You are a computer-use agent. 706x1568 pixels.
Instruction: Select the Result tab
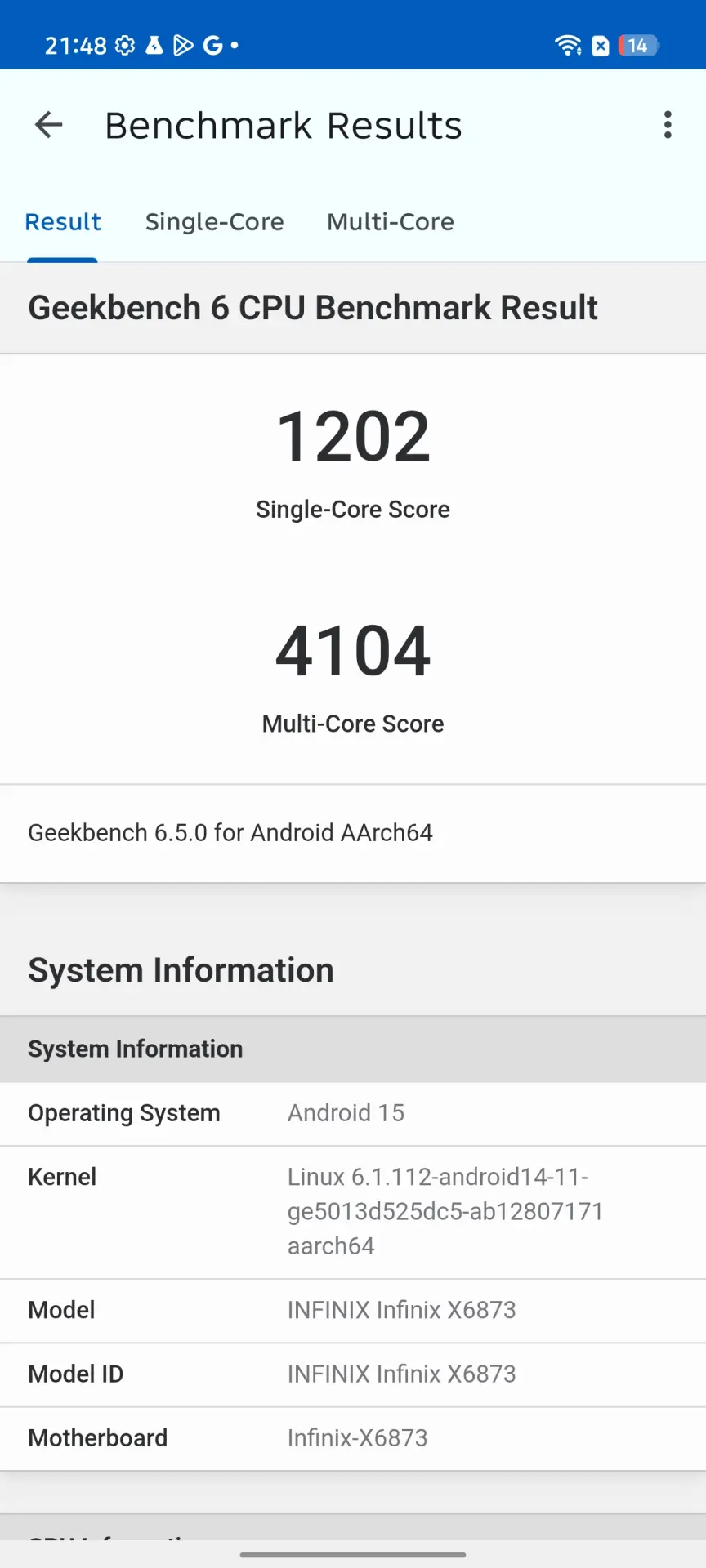[x=63, y=222]
